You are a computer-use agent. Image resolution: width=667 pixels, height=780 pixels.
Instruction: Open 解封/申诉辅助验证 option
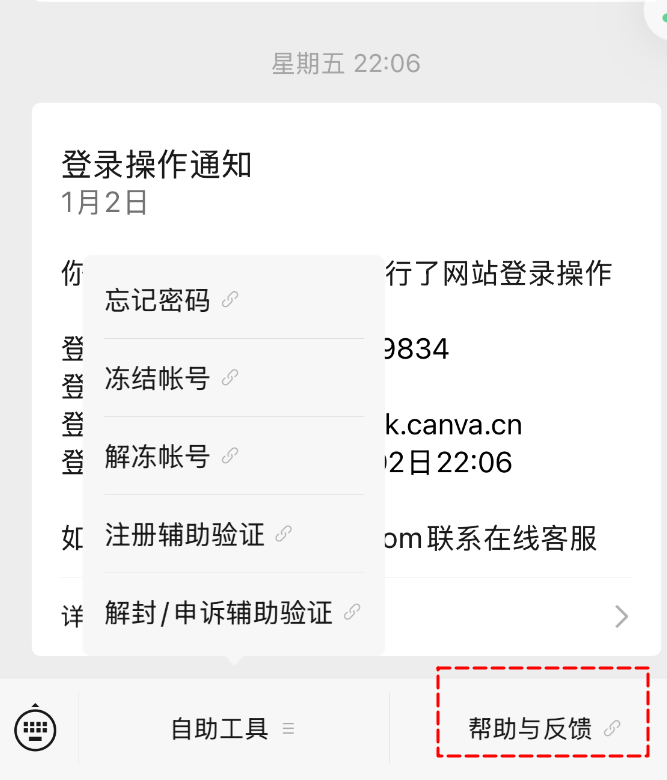tap(231, 612)
